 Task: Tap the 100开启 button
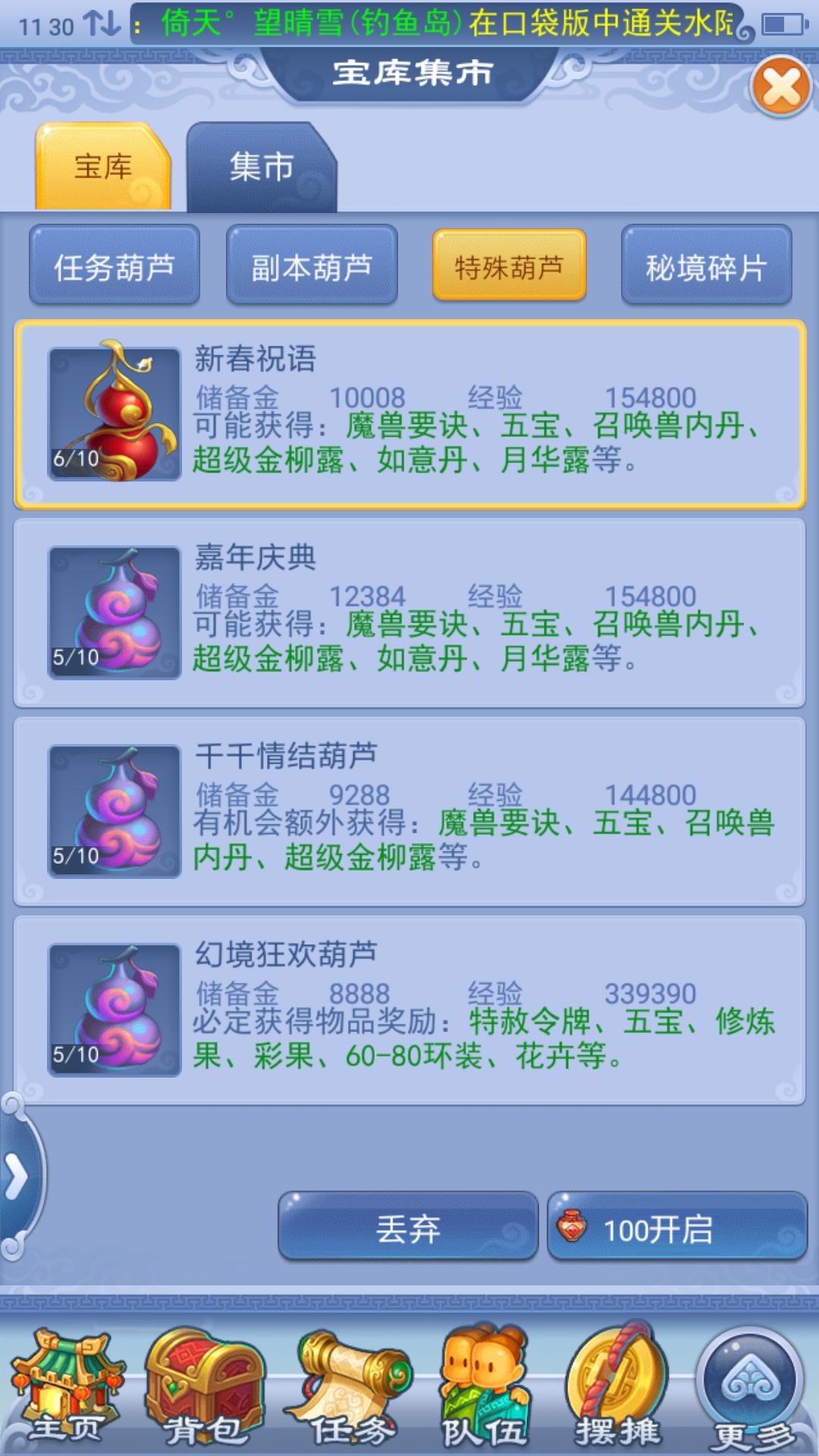click(x=677, y=1228)
